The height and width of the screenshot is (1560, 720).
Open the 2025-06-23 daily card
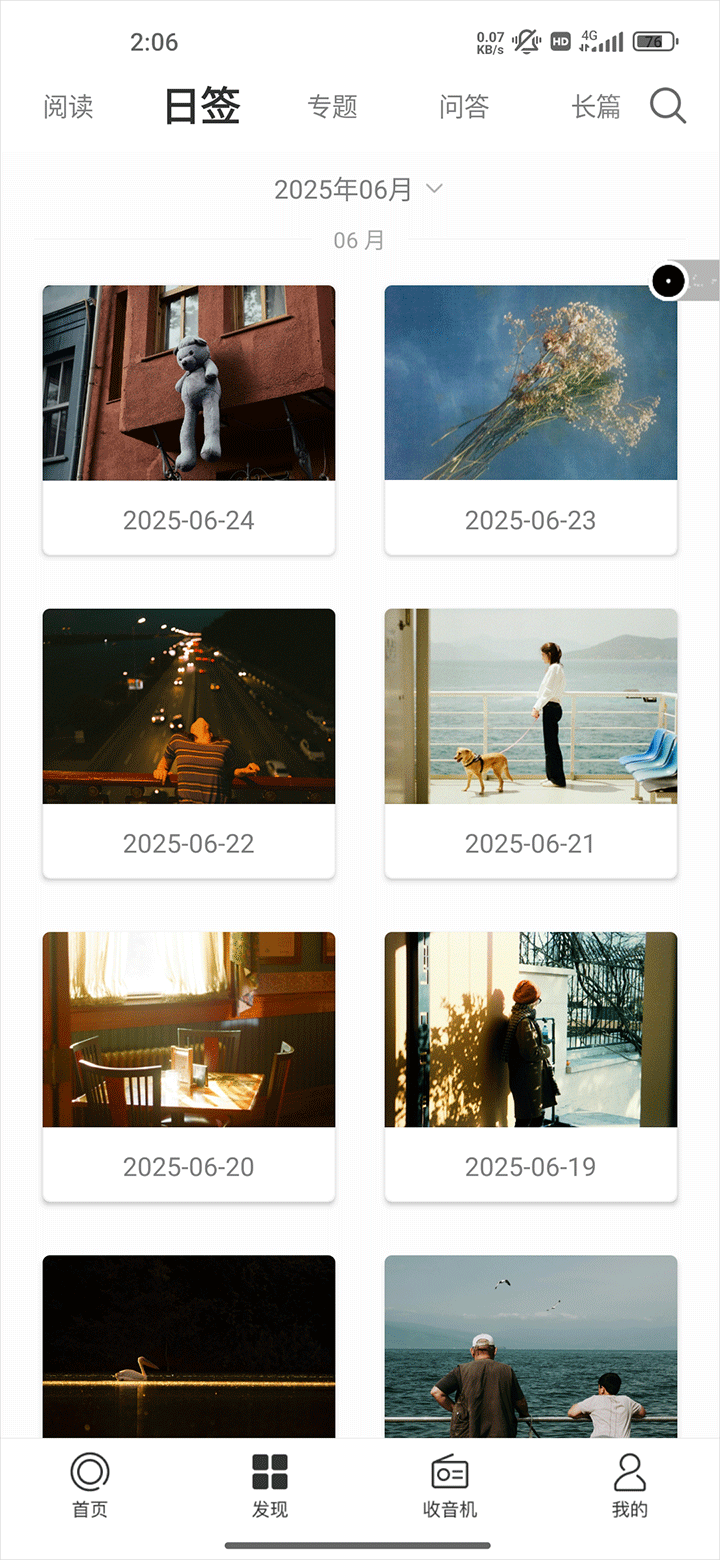[x=531, y=420]
